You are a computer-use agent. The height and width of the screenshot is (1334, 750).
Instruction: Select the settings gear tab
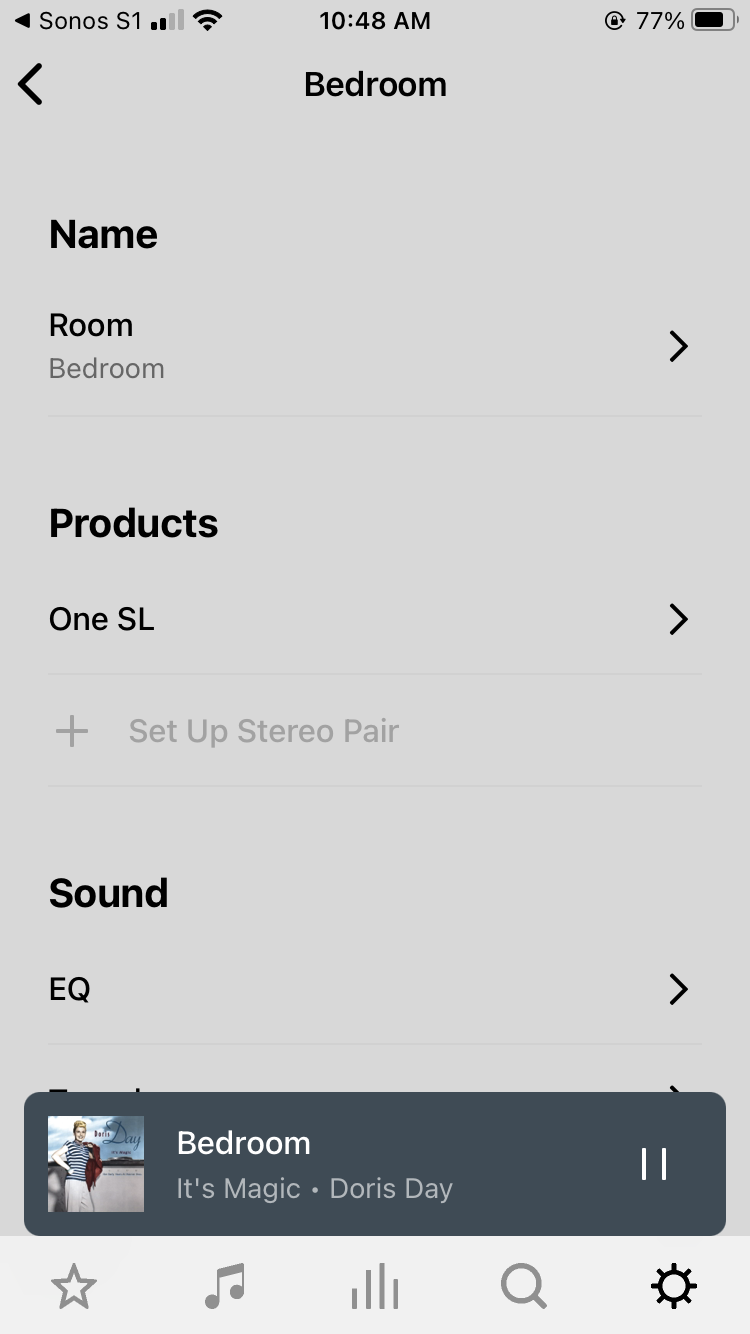(673, 1286)
